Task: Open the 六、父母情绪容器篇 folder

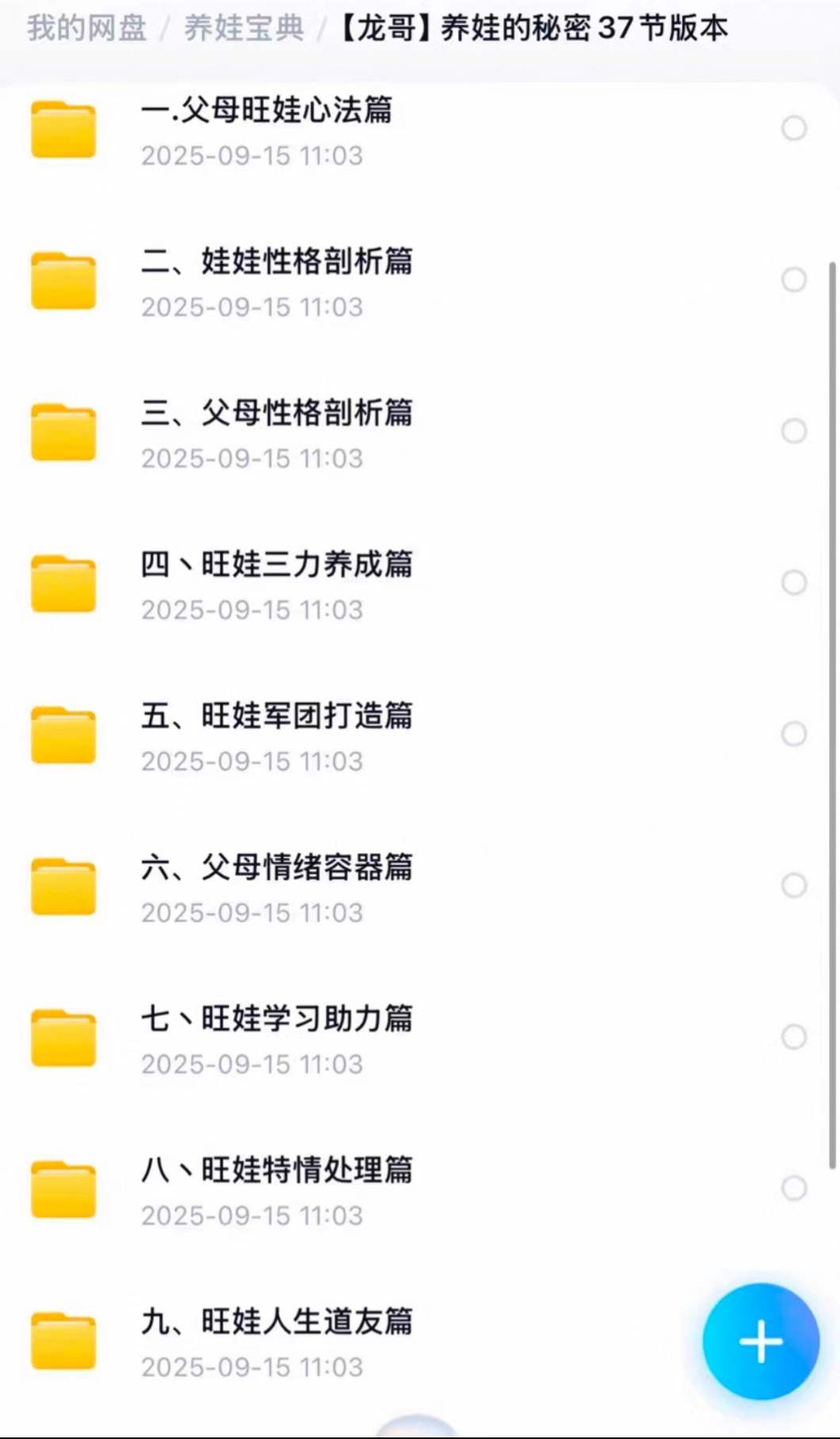Action: click(x=277, y=867)
